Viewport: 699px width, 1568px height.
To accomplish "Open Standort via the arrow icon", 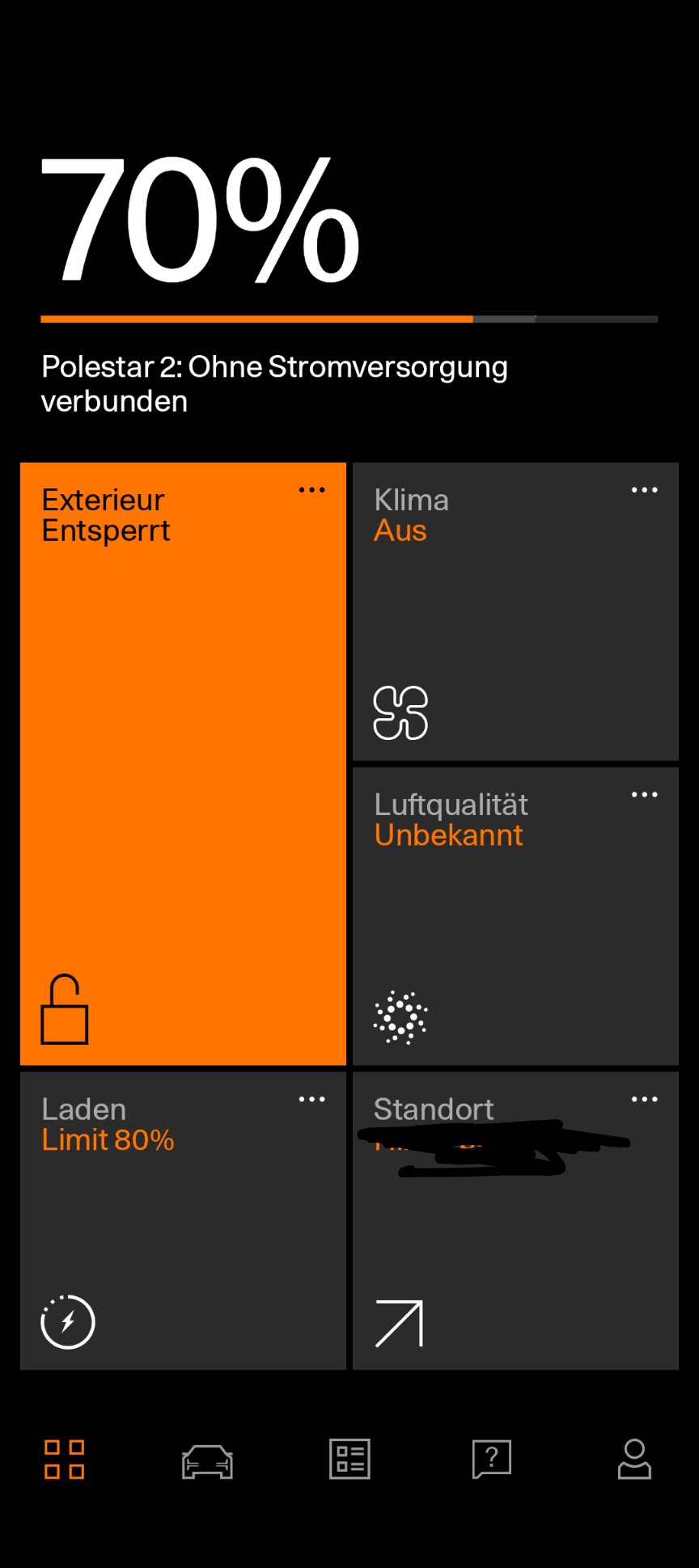I will tap(400, 1324).
